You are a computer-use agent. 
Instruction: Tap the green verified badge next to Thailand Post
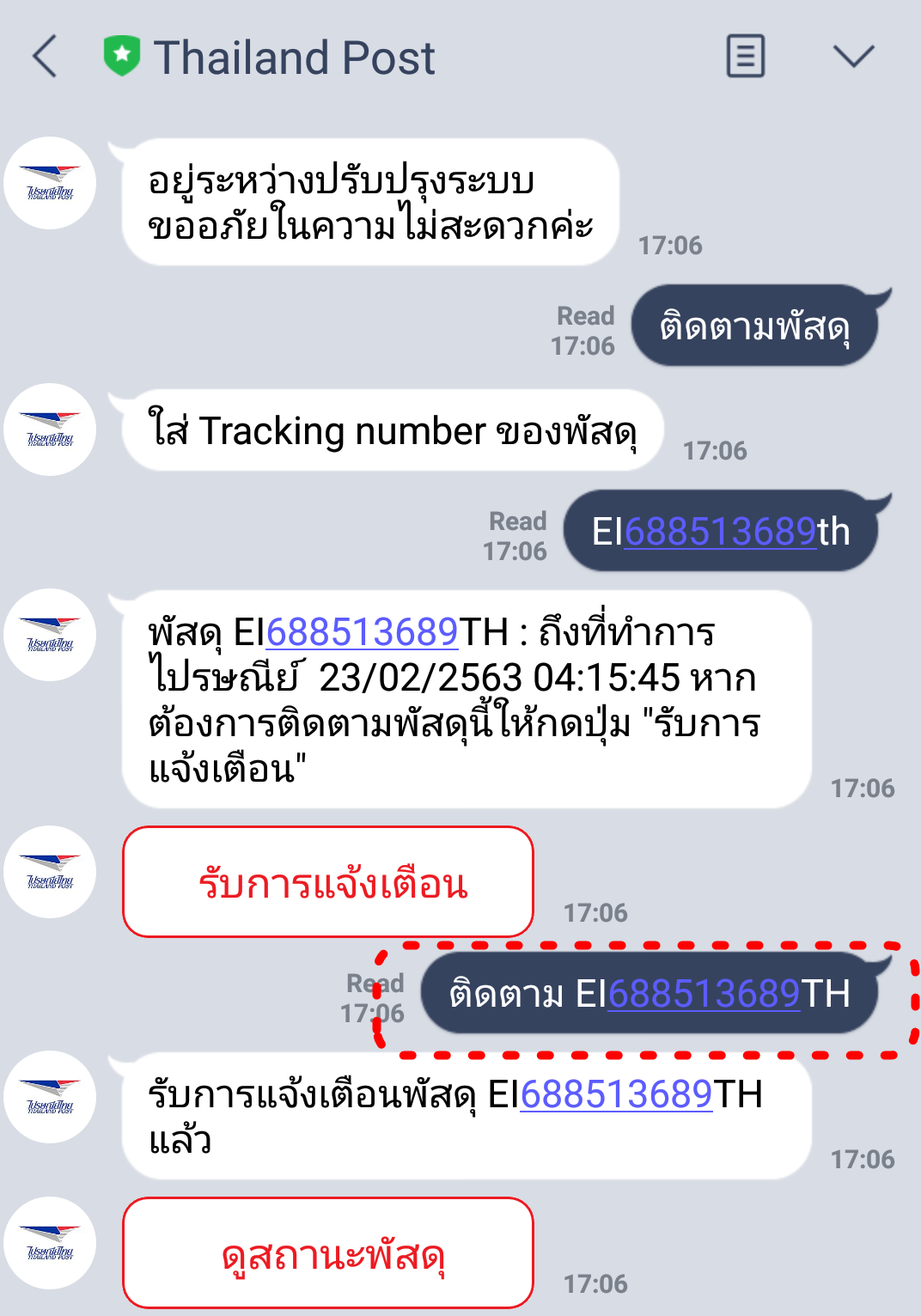(x=122, y=54)
